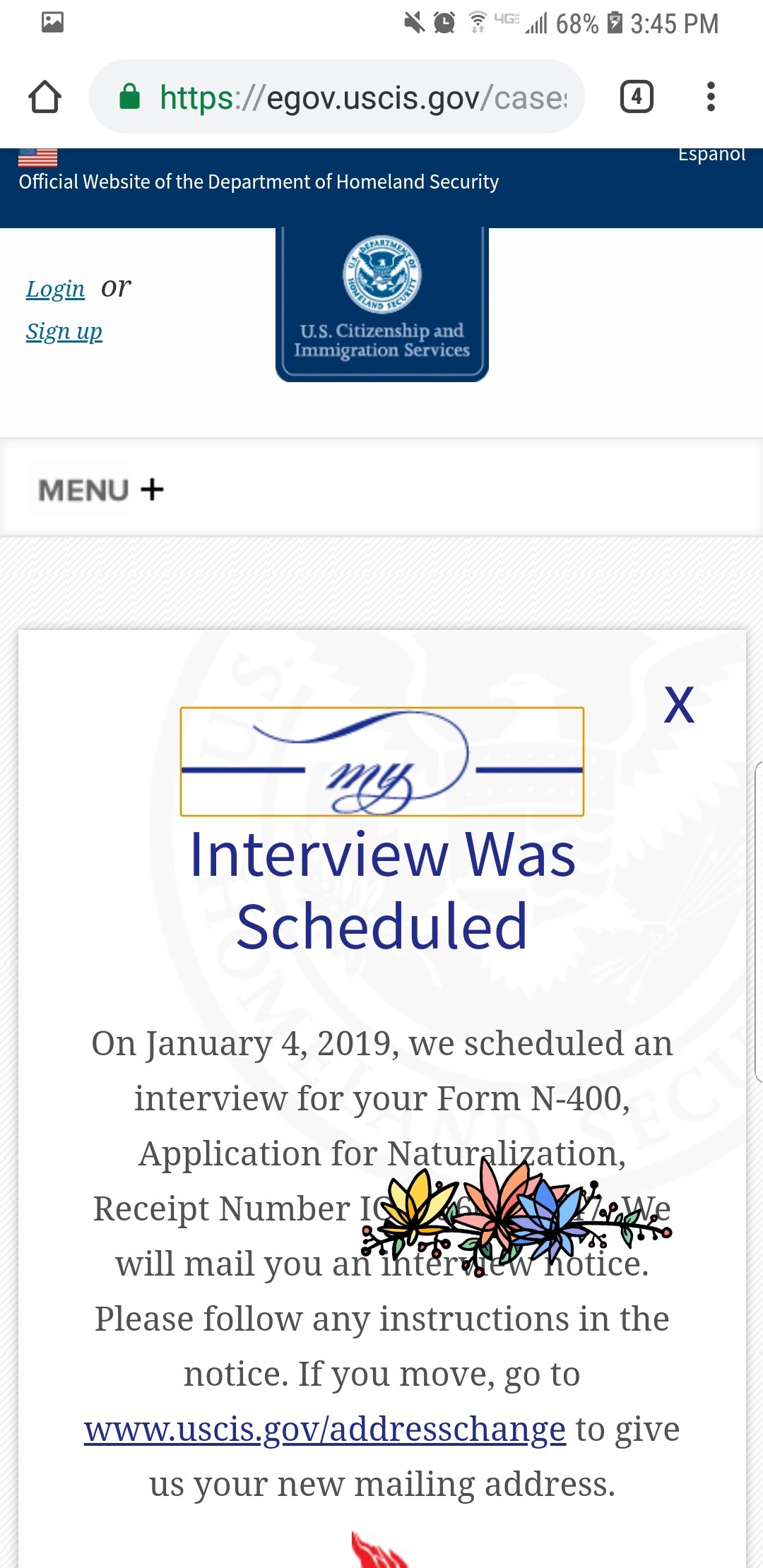Switch the site language to Español
Screen dimensions: 763x1568
pos(711,155)
